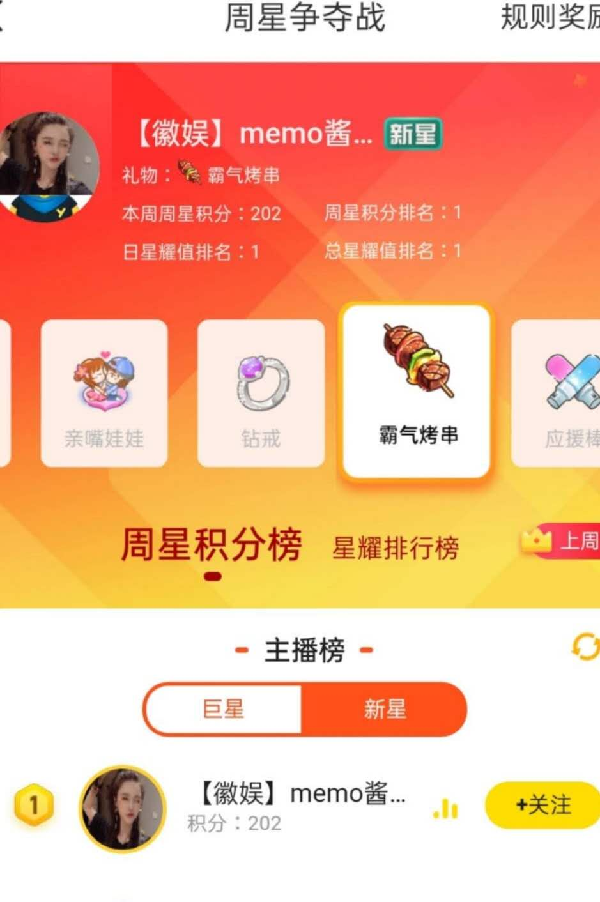Switch to the 新星 segment
This screenshot has height=902, width=600.
384,710
